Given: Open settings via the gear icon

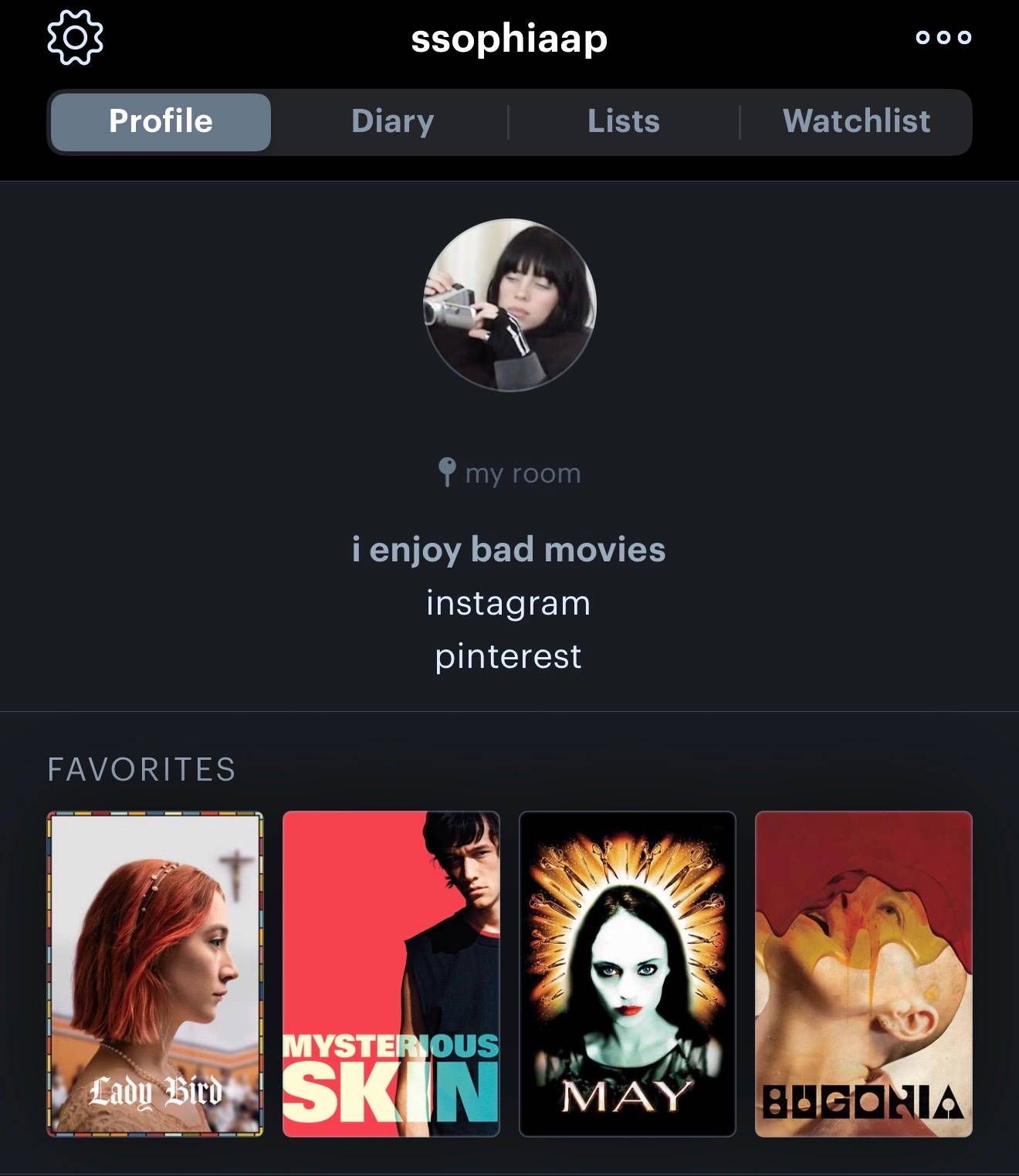Looking at the screenshot, I should 75,37.
